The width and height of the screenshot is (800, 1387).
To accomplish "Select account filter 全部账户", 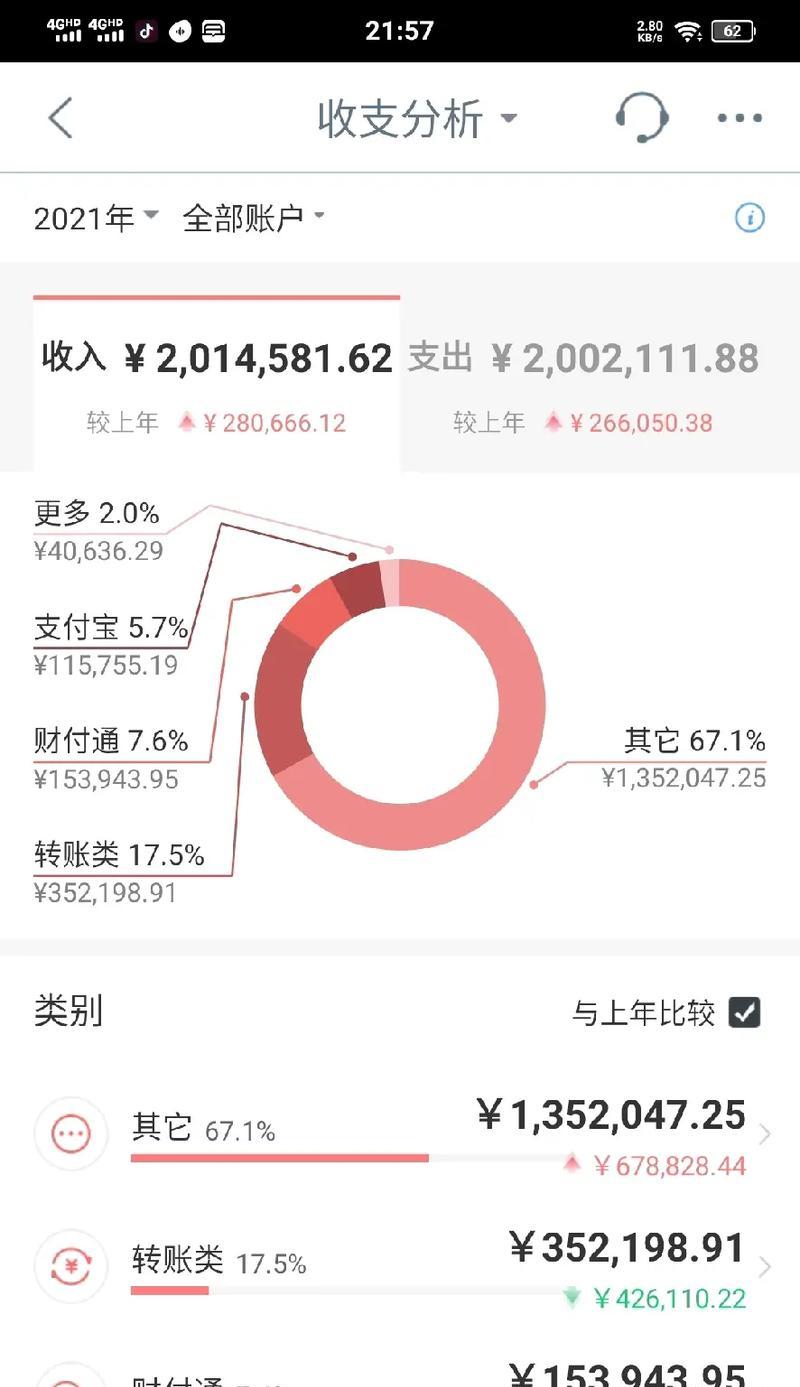I will coord(254,217).
